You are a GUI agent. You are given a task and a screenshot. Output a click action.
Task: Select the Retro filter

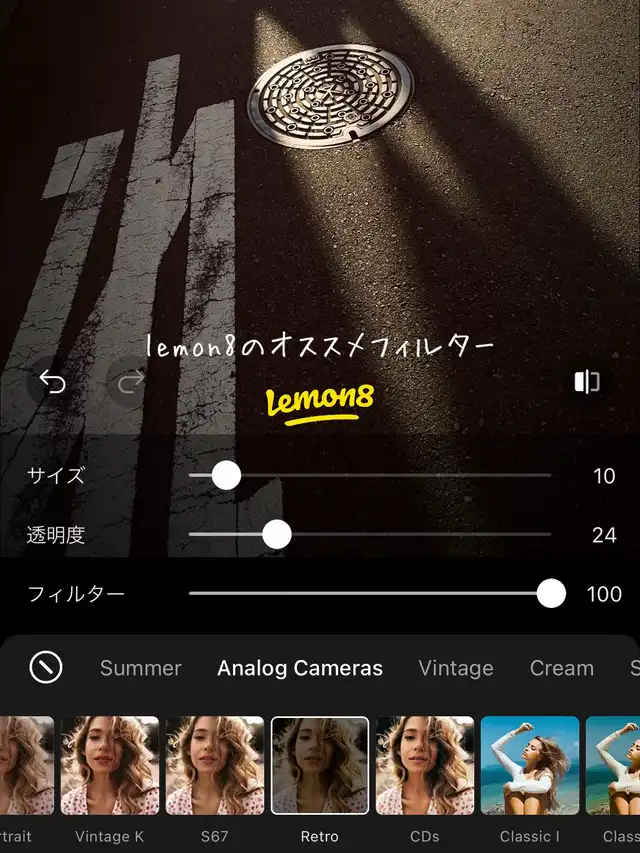[x=320, y=765]
